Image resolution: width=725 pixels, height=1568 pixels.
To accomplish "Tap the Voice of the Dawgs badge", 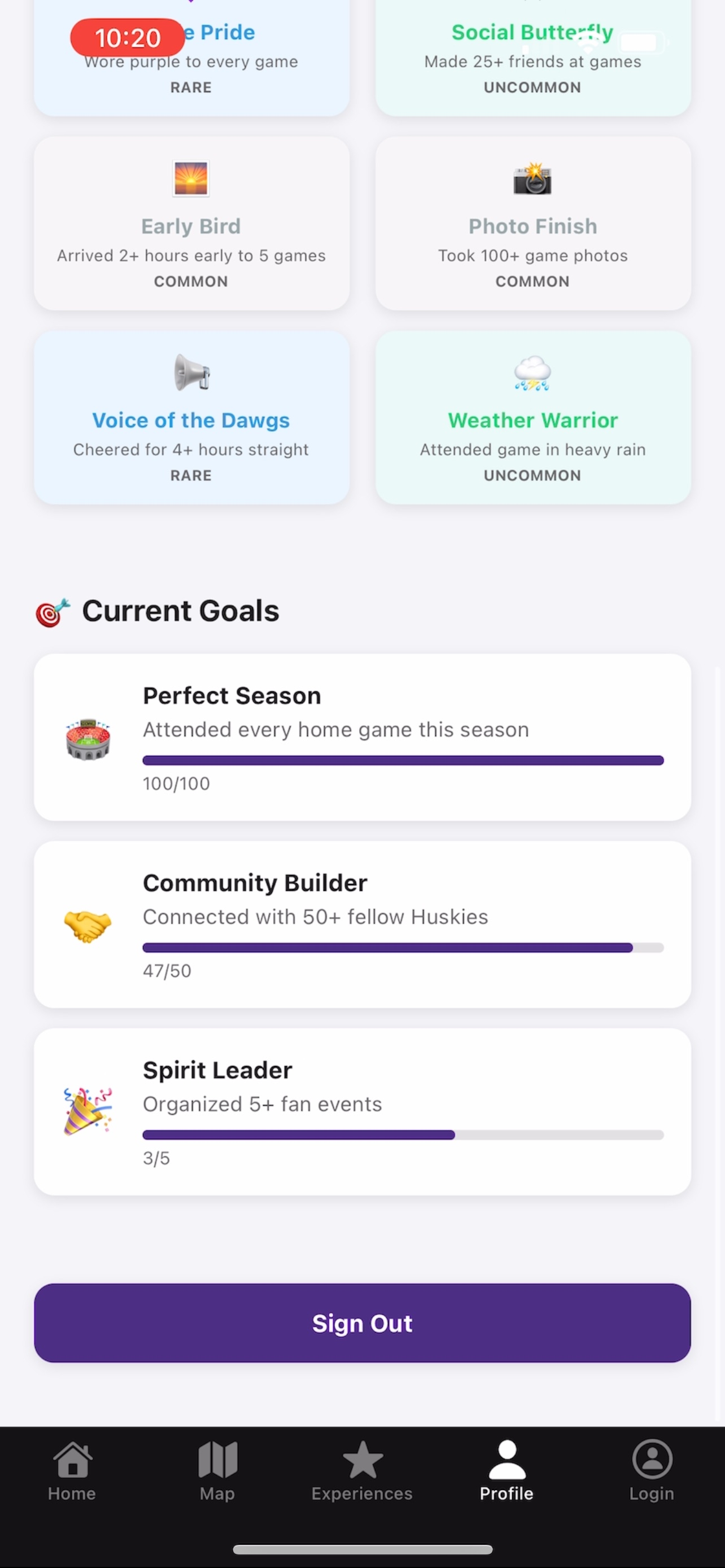I will click(192, 418).
